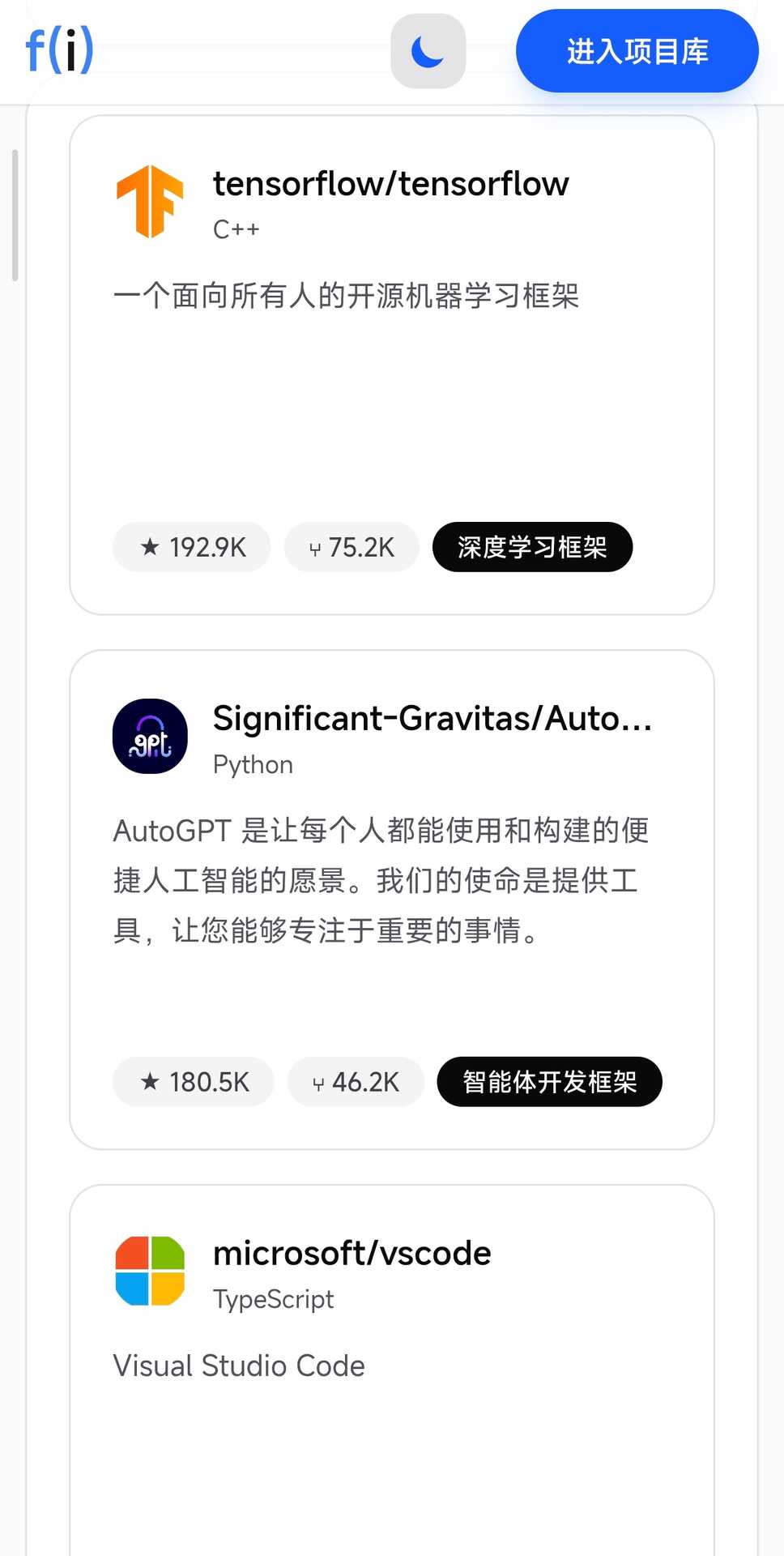Toggle dark mode with the moon icon
This screenshot has height=1556, width=784.
pyautogui.click(x=428, y=51)
